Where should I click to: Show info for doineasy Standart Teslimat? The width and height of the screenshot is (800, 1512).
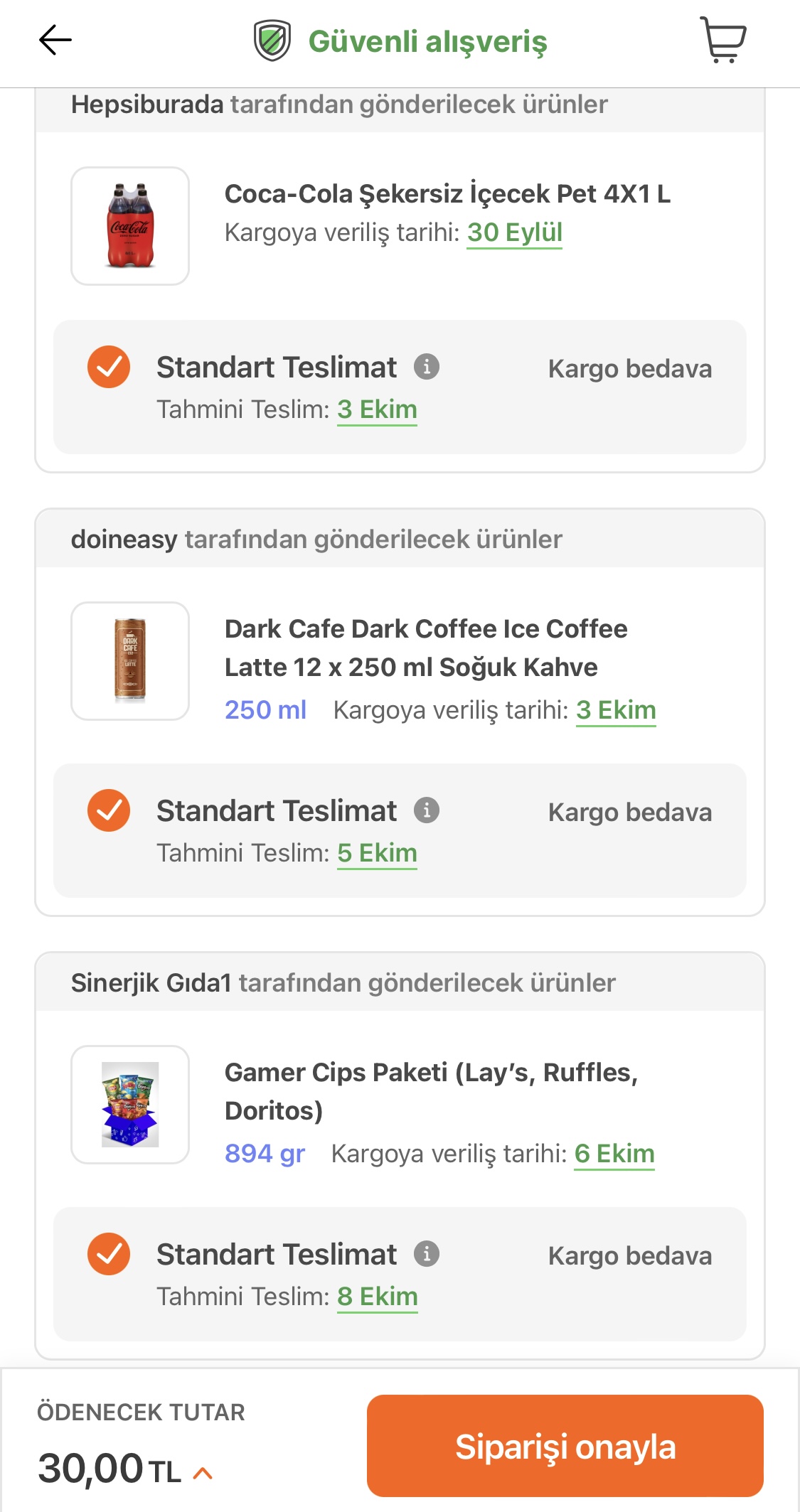pos(427,810)
